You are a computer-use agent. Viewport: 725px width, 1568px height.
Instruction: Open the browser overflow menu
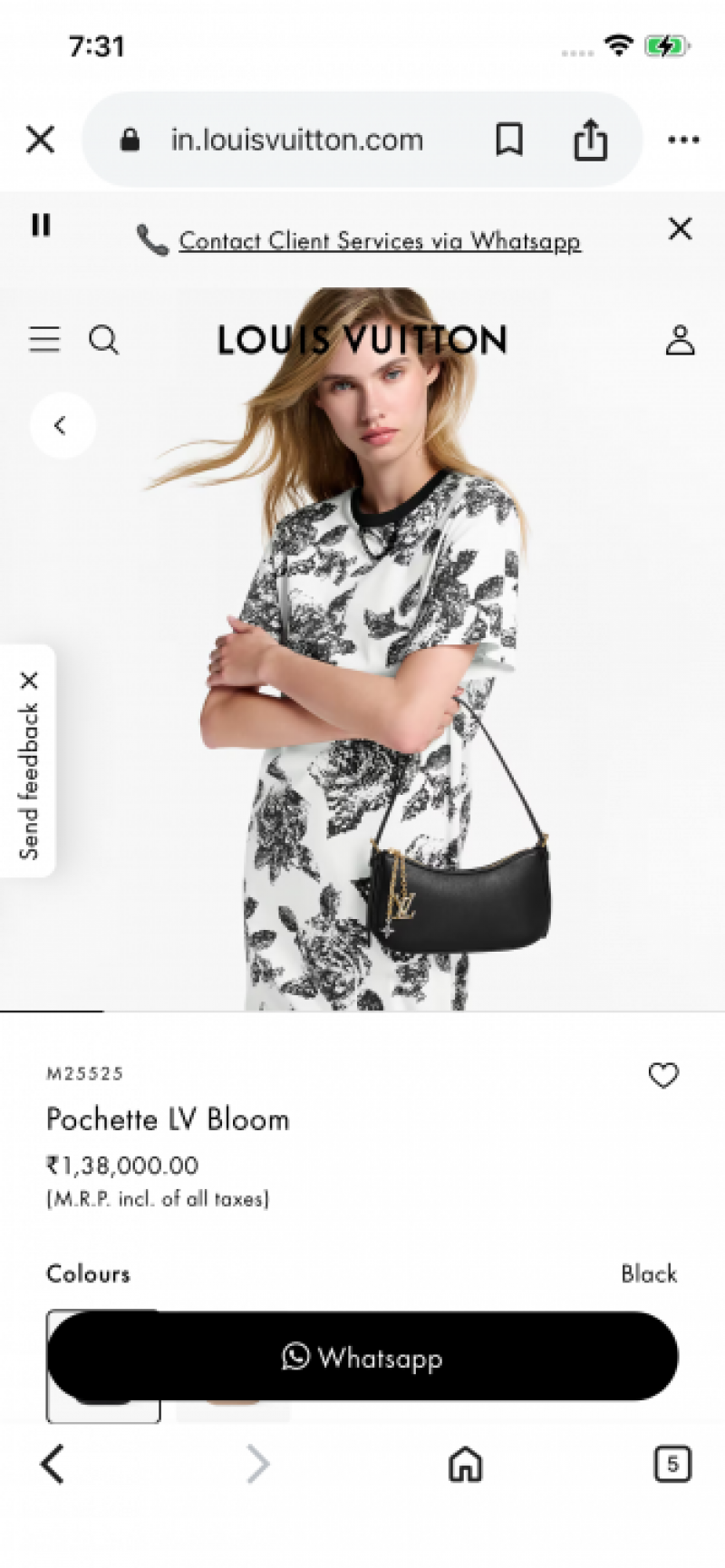point(683,140)
